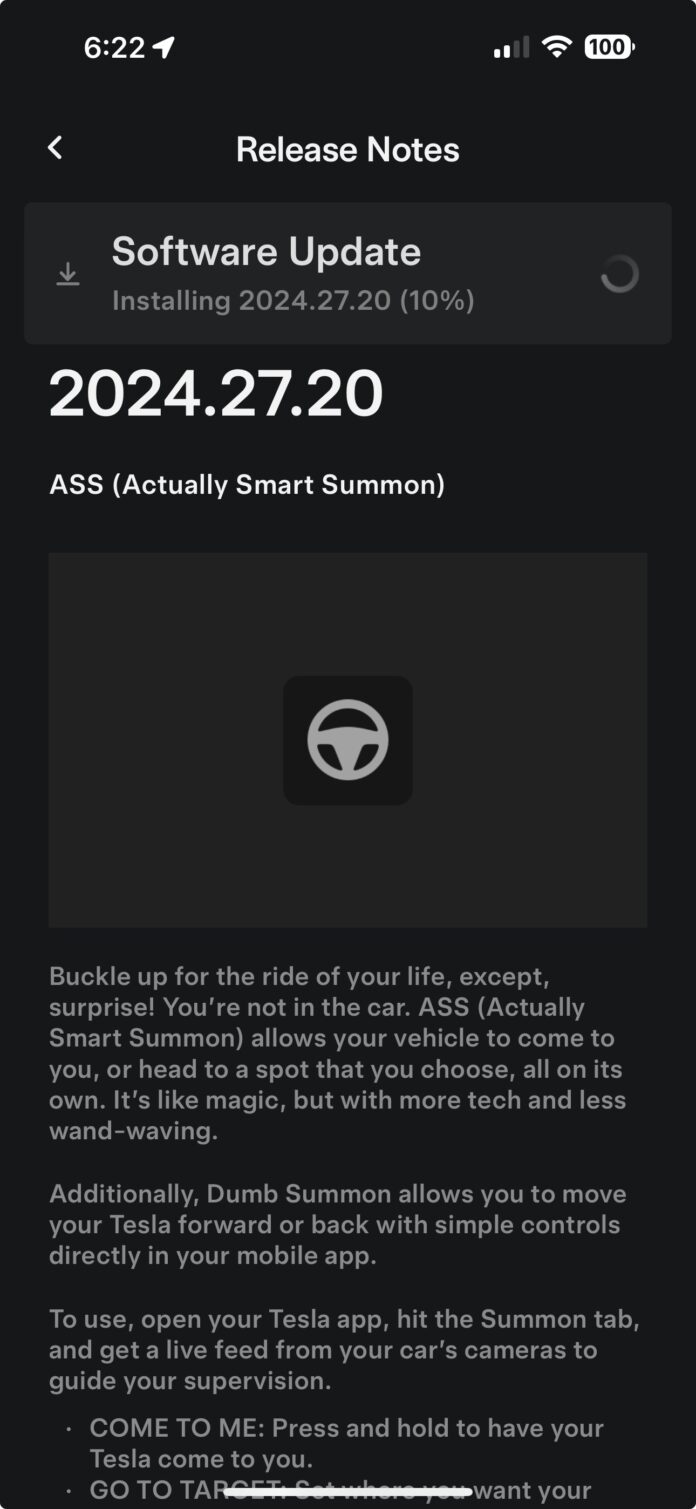Go back from Release Notes
Image resolution: width=696 pixels, height=1509 pixels.
(55, 148)
